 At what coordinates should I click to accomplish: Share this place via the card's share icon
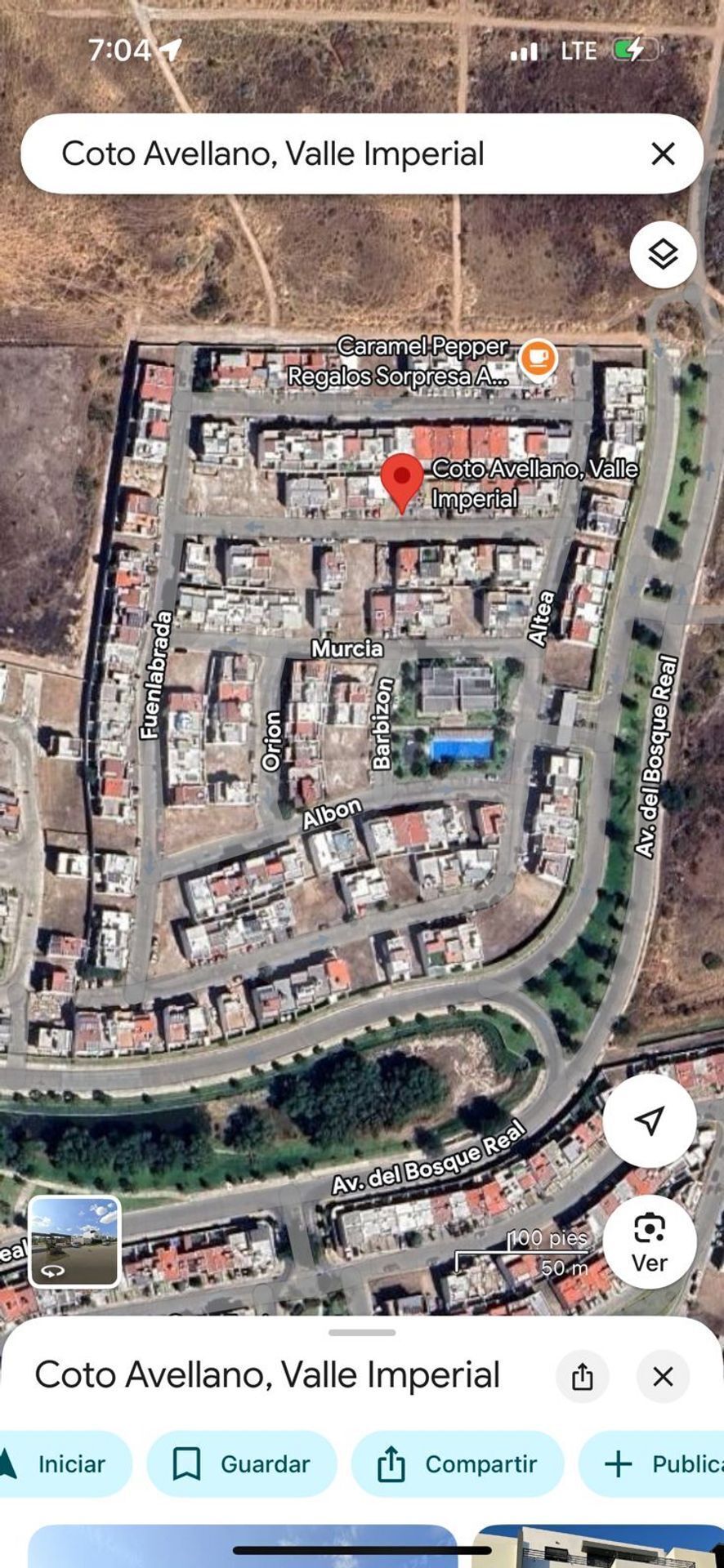(x=582, y=1376)
